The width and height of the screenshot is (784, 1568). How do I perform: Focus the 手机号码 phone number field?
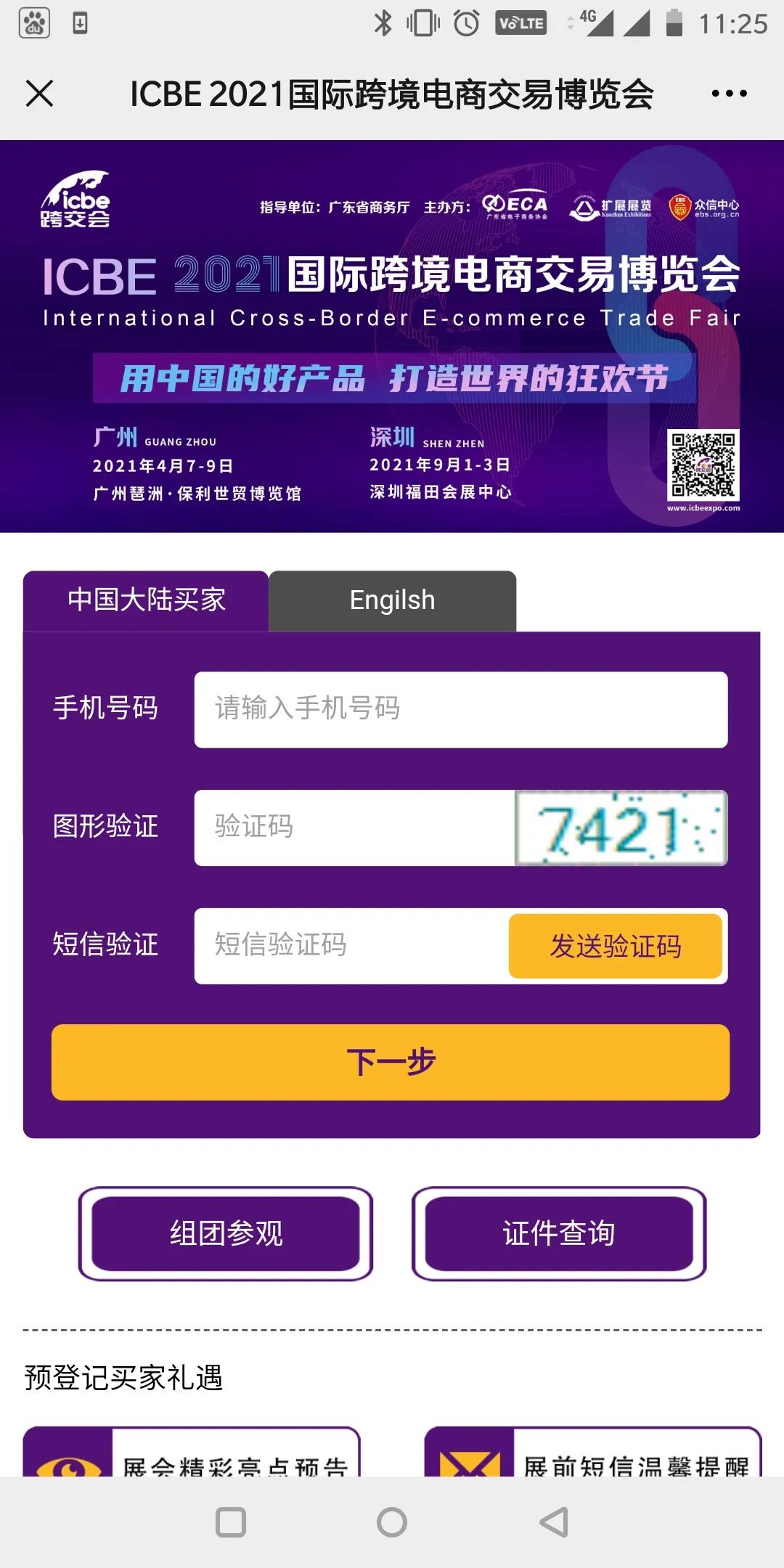460,709
